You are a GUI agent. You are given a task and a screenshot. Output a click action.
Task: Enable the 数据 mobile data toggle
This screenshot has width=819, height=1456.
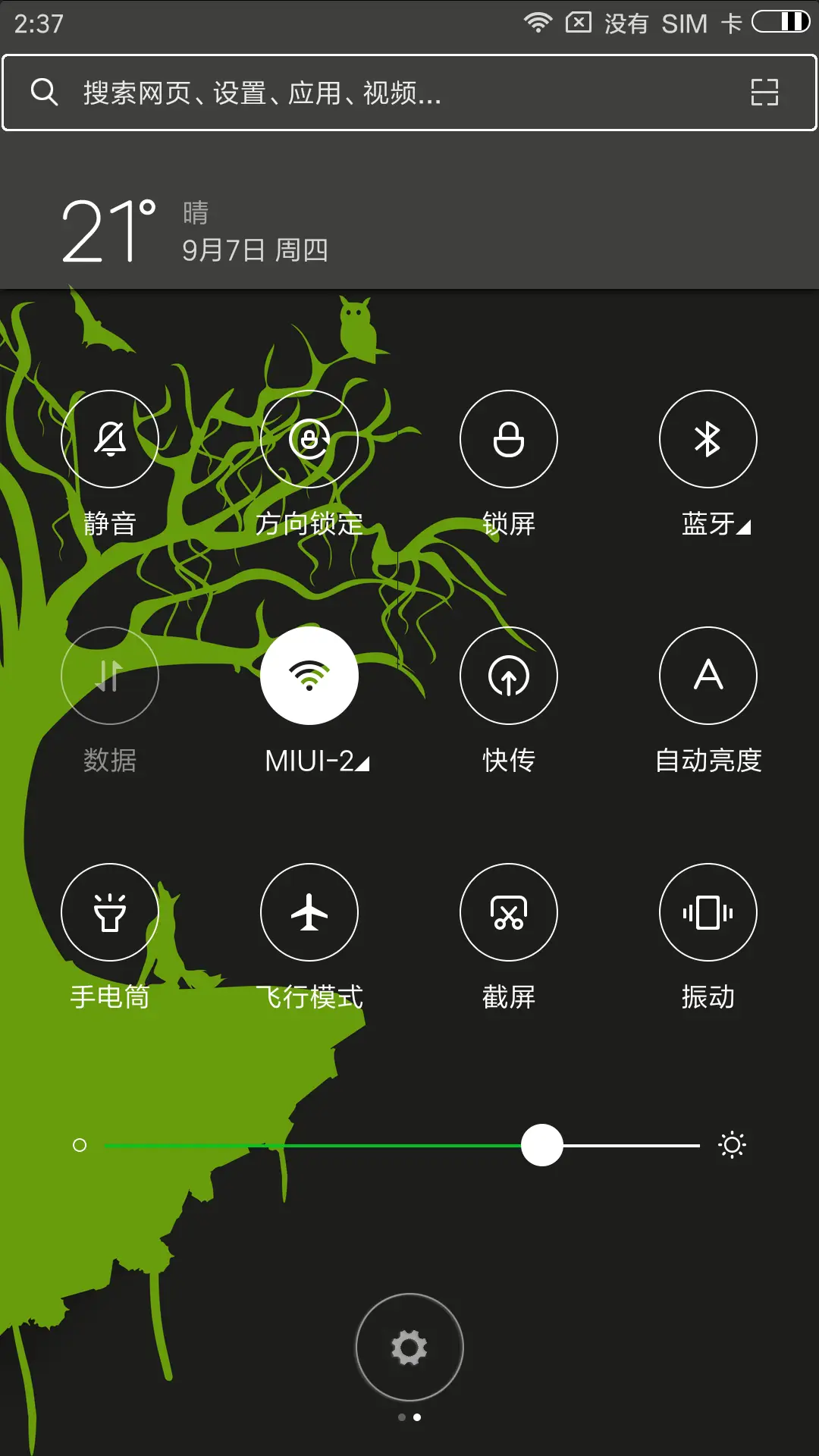point(109,676)
